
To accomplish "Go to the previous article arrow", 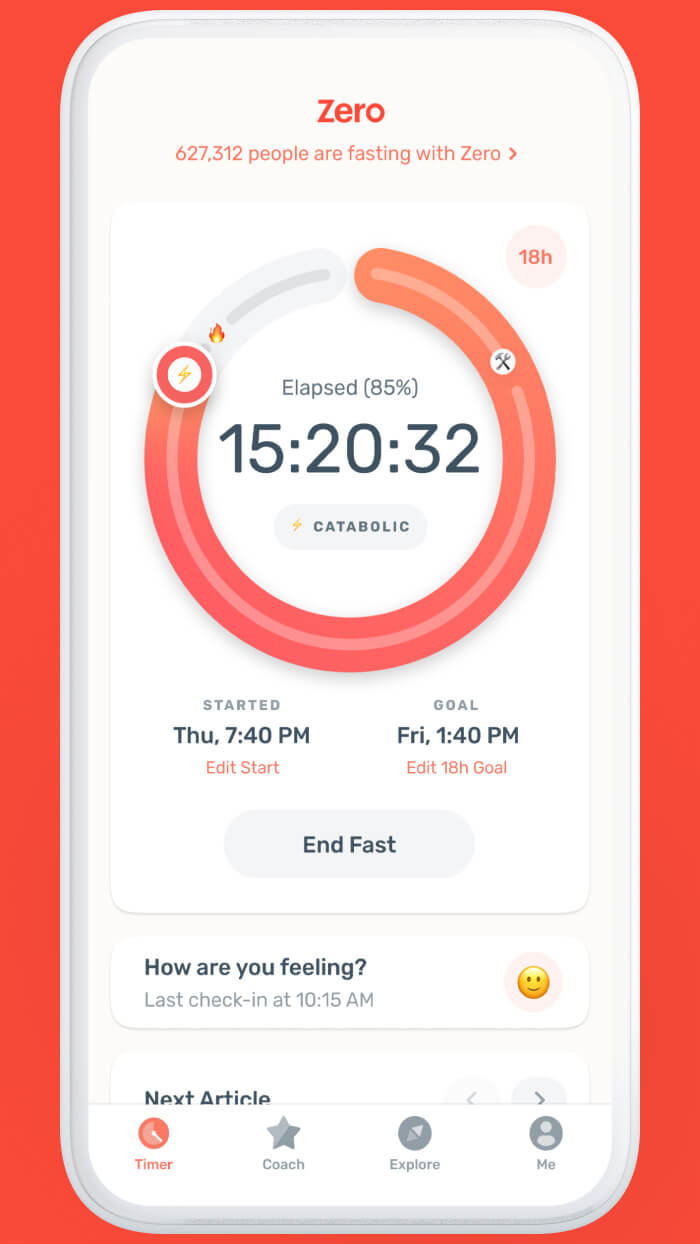I will pos(470,1094).
